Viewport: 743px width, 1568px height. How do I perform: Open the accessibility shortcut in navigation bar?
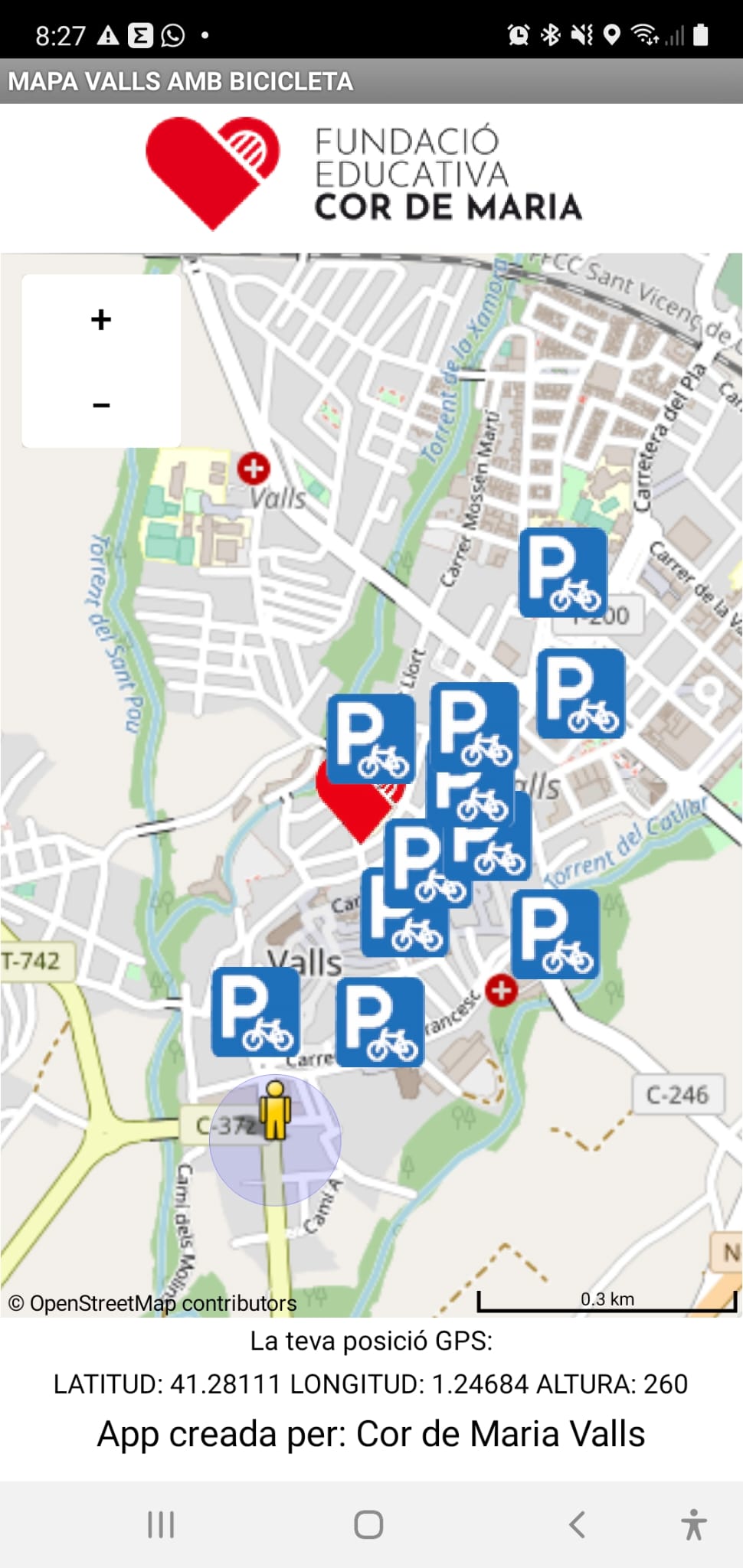[694, 1524]
